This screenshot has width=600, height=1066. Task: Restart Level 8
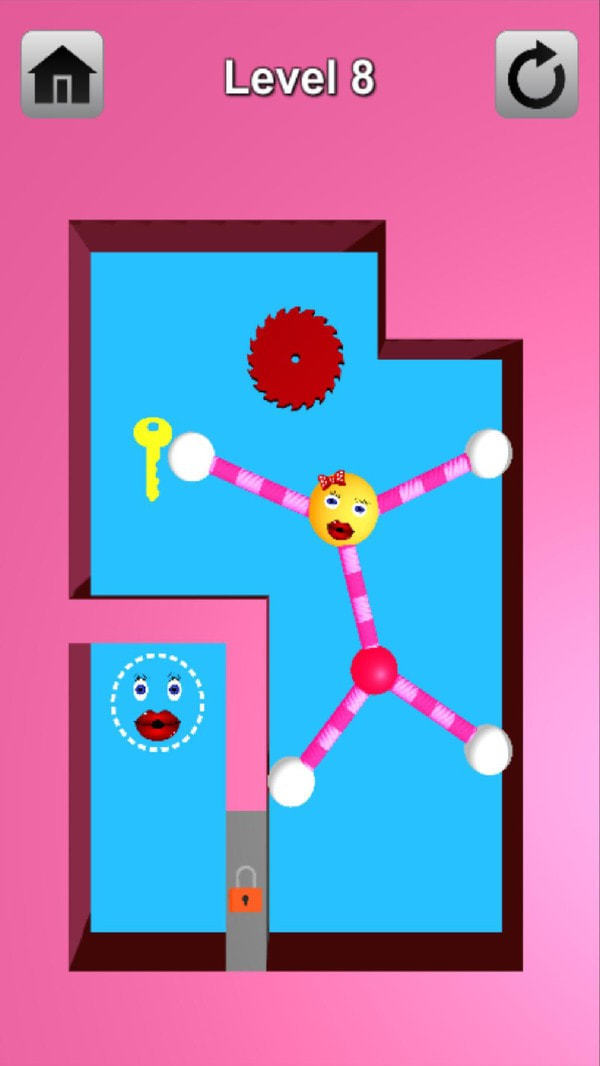point(536,75)
